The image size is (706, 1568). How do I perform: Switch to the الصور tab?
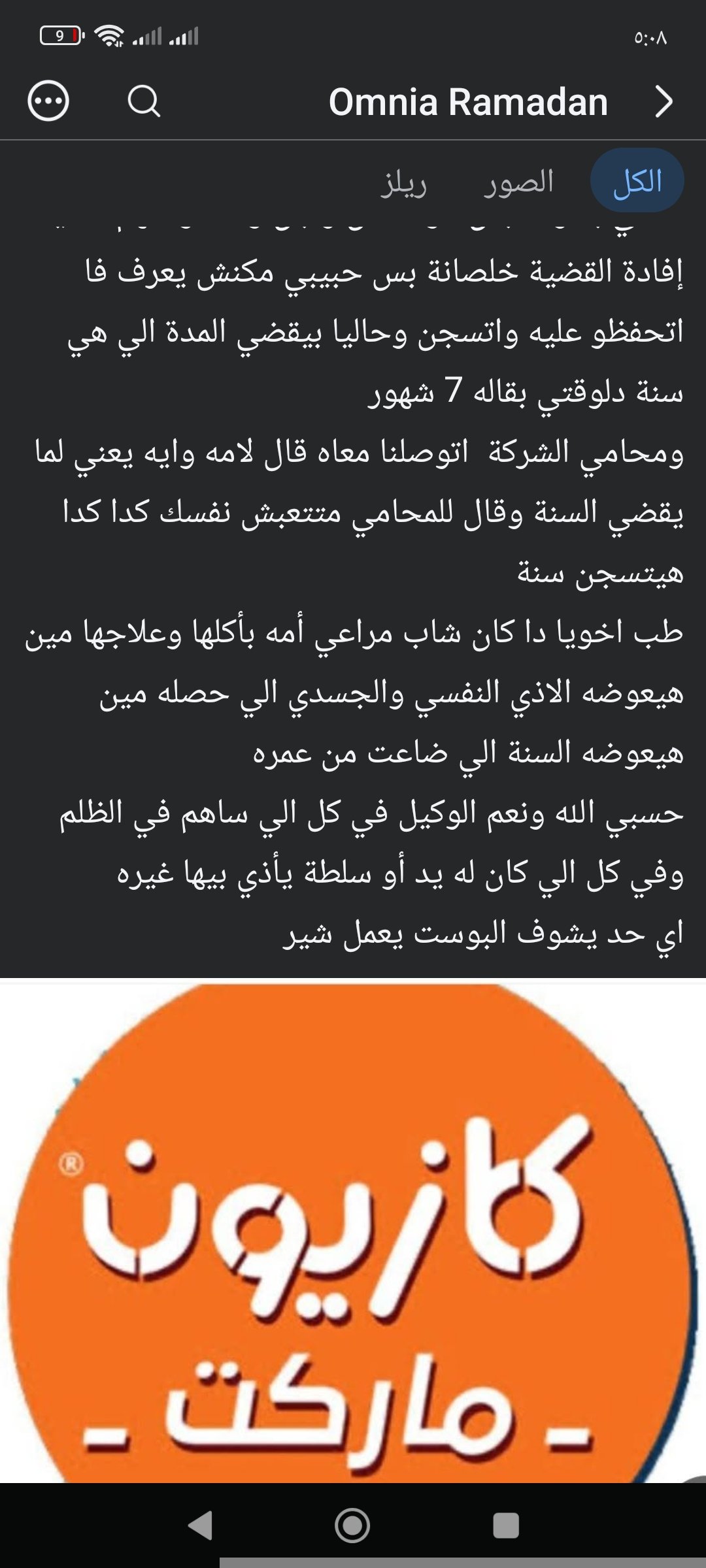518,182
